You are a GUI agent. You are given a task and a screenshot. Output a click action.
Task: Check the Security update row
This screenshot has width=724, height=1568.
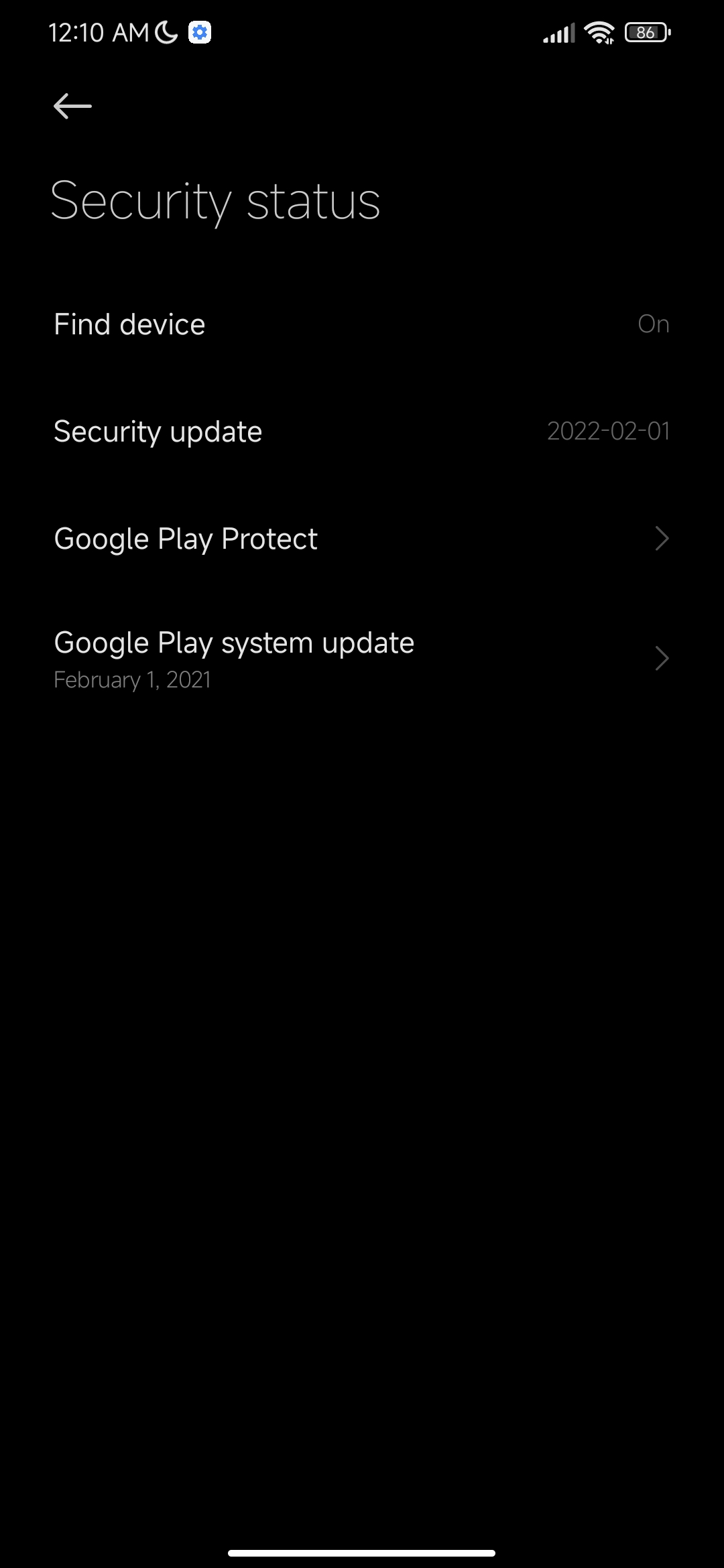coord(362,432)
